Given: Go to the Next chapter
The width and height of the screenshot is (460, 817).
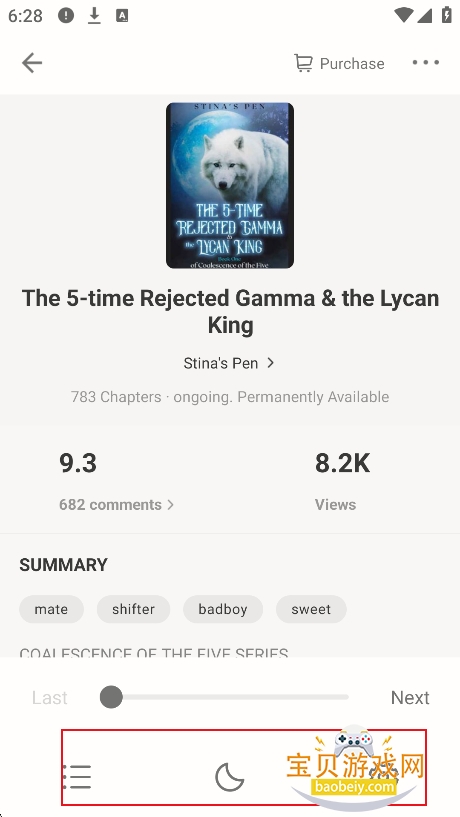Looking at the screenshot, I should (410, 697).
